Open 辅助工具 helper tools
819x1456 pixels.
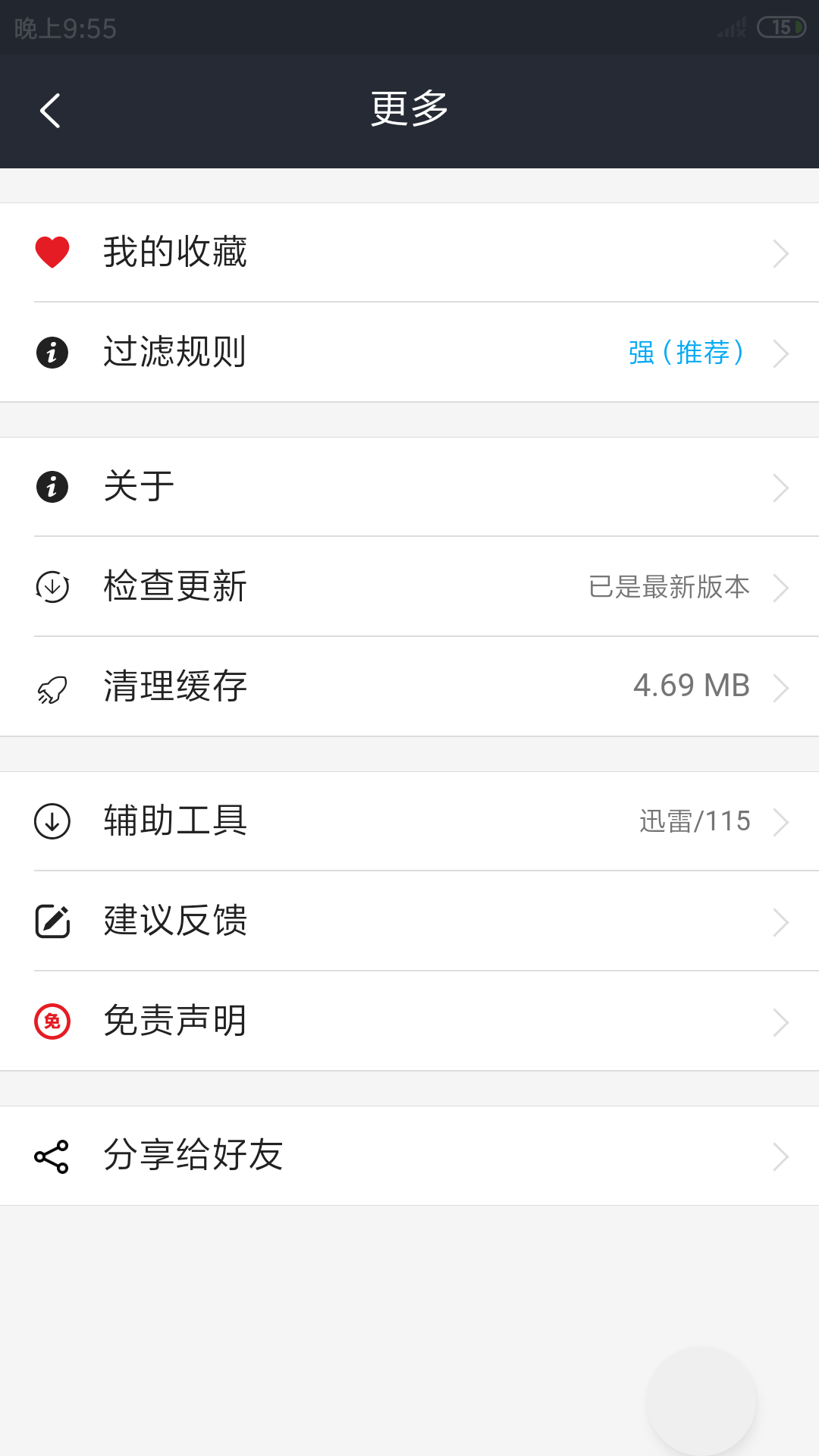pyautogui.click(x=409, y=821)
